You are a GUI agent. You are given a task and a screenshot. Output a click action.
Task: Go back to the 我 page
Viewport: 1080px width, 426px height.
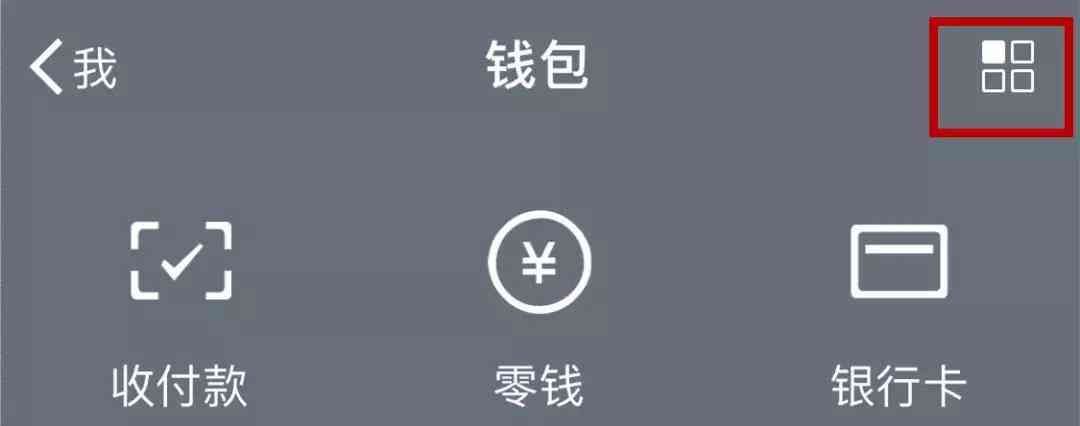coord(72,68)
